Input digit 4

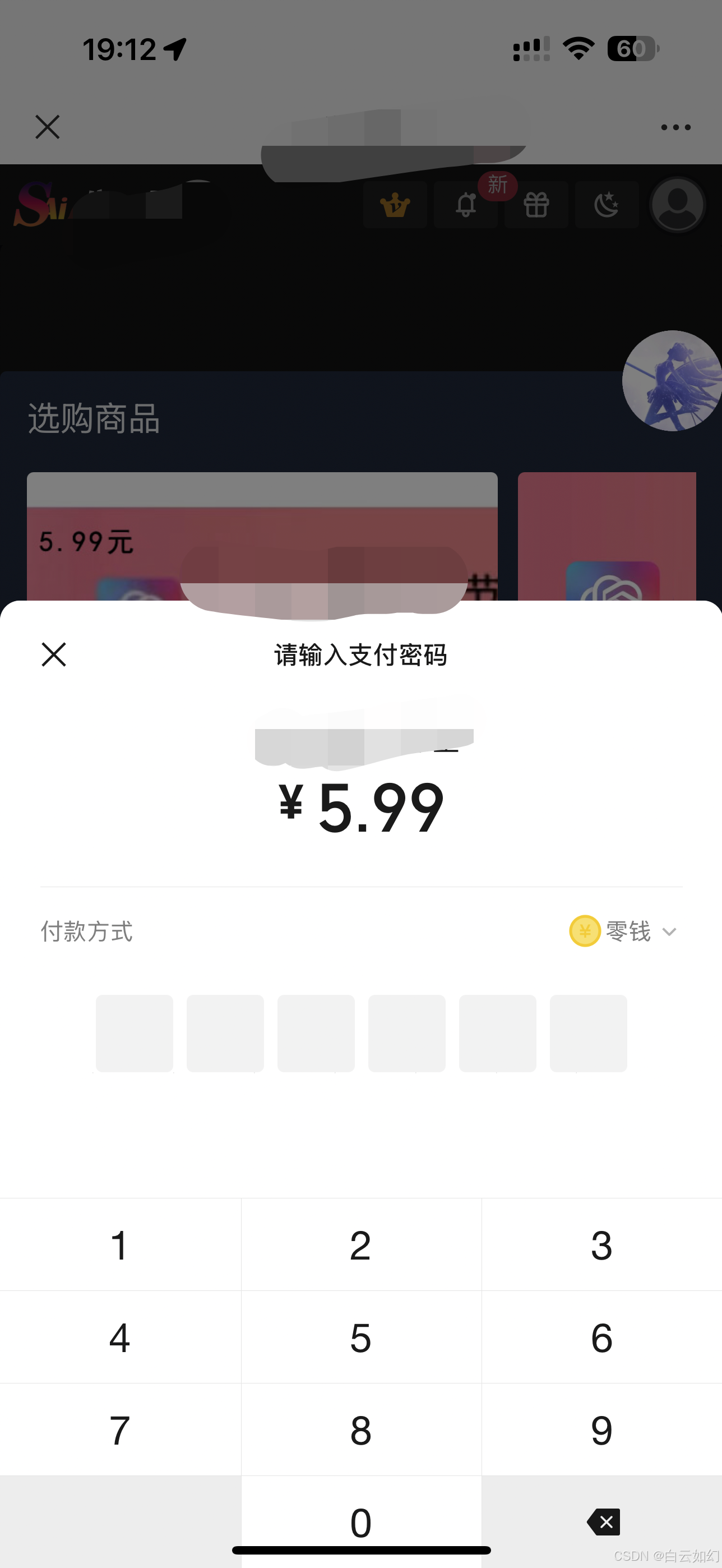[x=121, y=1338]
